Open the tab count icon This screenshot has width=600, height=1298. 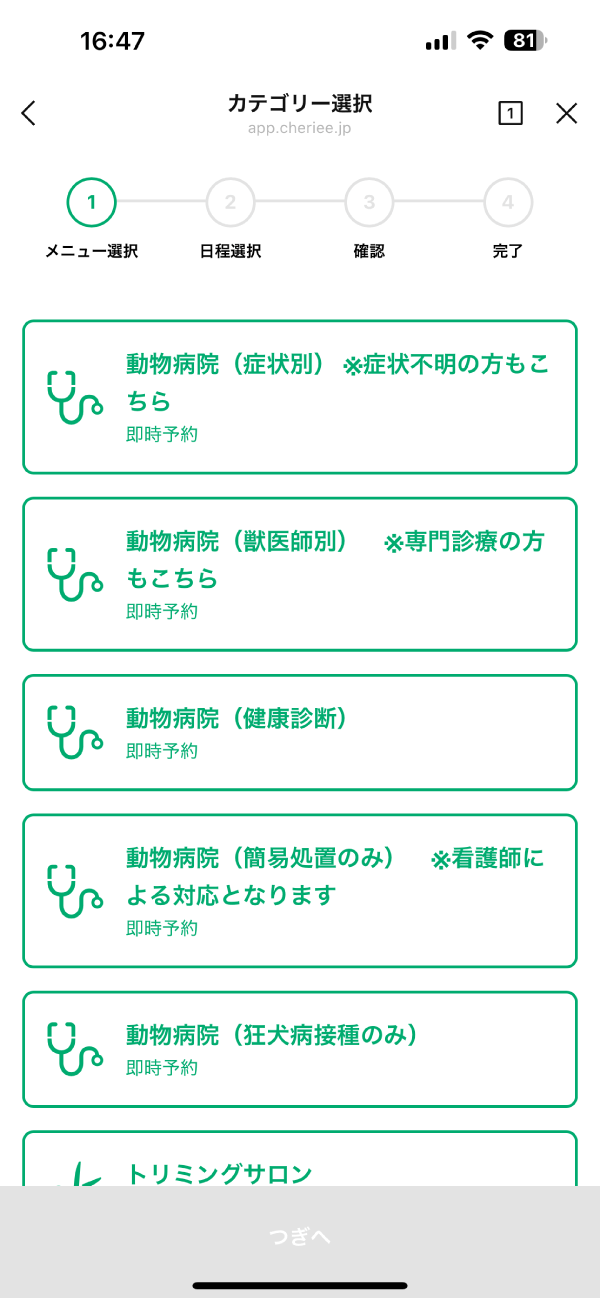(x=510, y=113)
